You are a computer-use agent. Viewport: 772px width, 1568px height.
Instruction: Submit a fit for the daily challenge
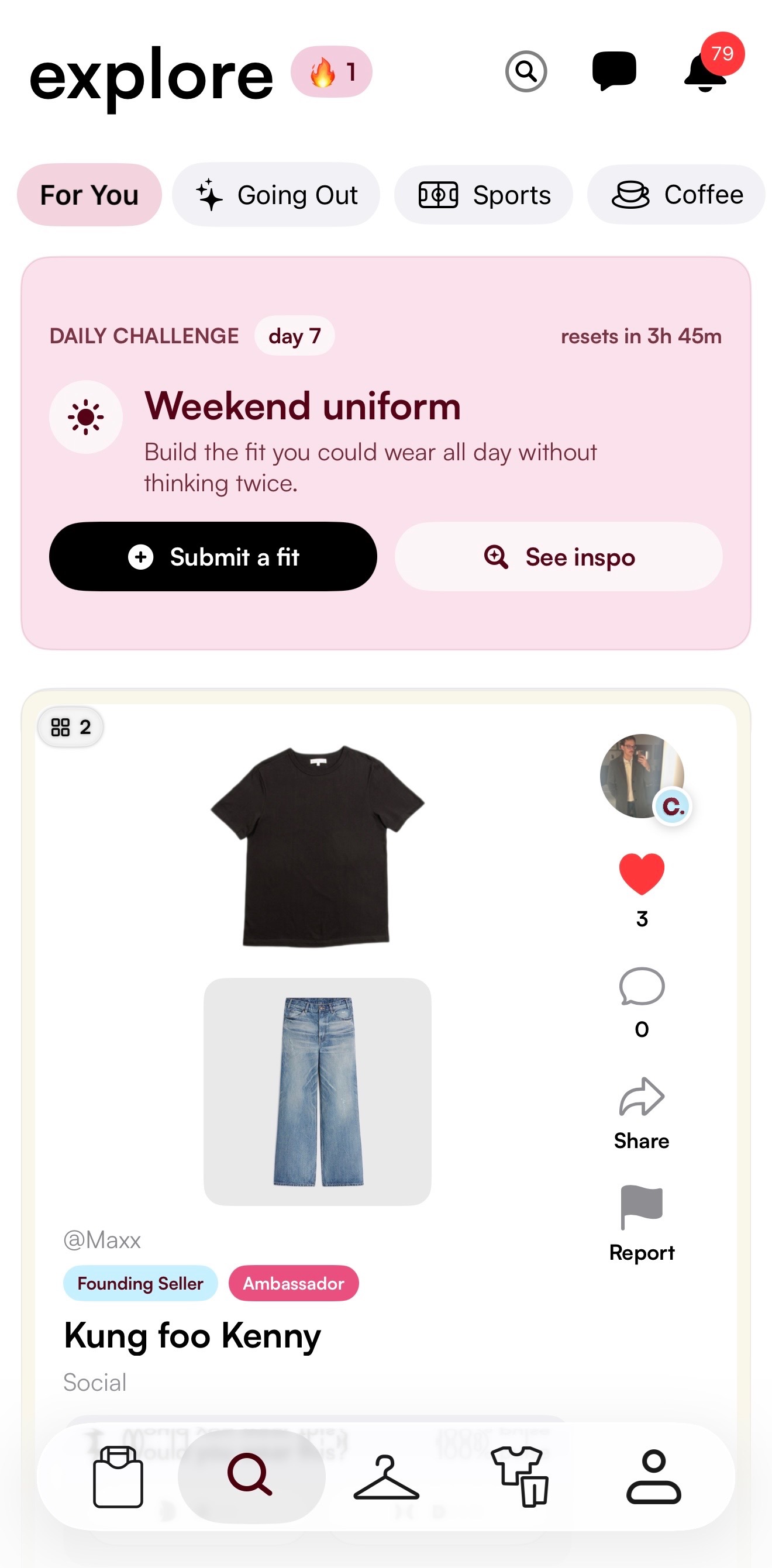[213, 556]
